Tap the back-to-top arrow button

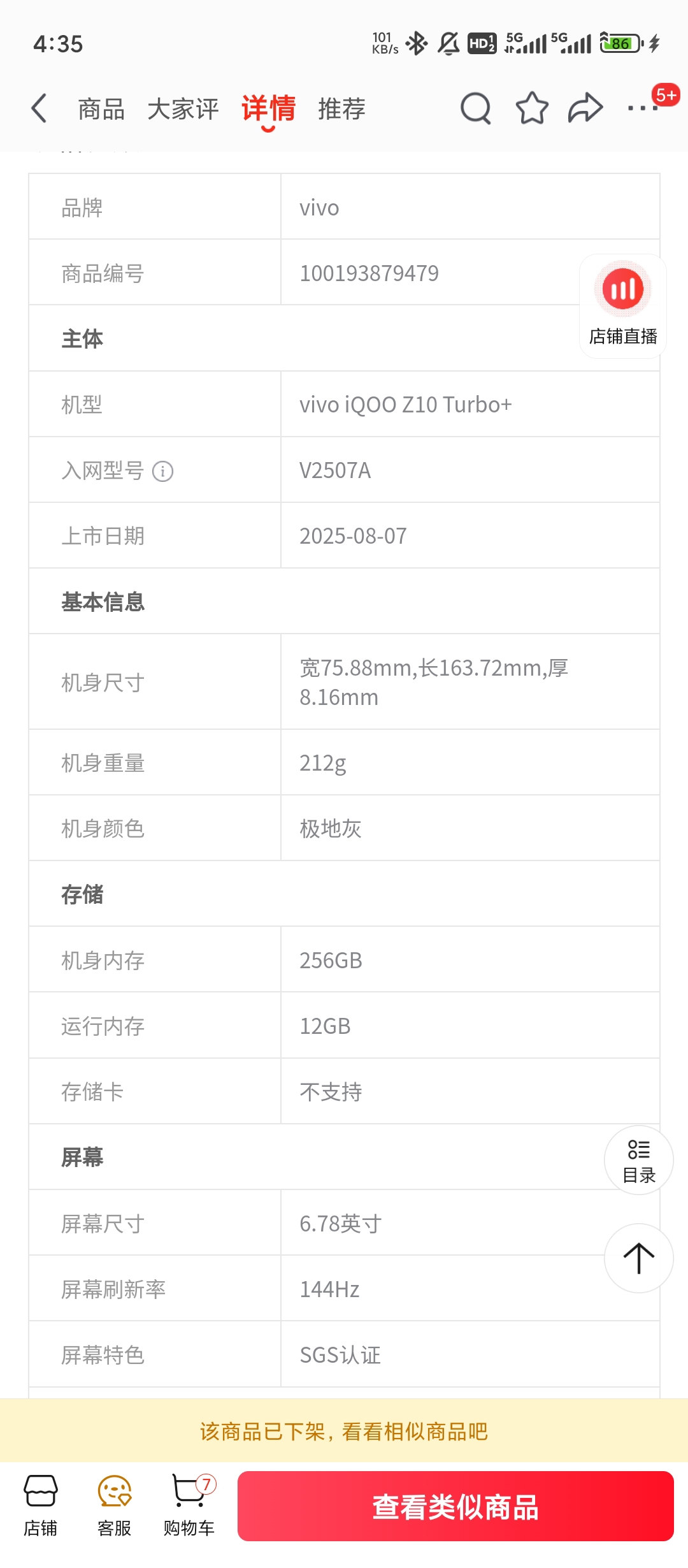pyautogui.click(x=639, y=1258)
